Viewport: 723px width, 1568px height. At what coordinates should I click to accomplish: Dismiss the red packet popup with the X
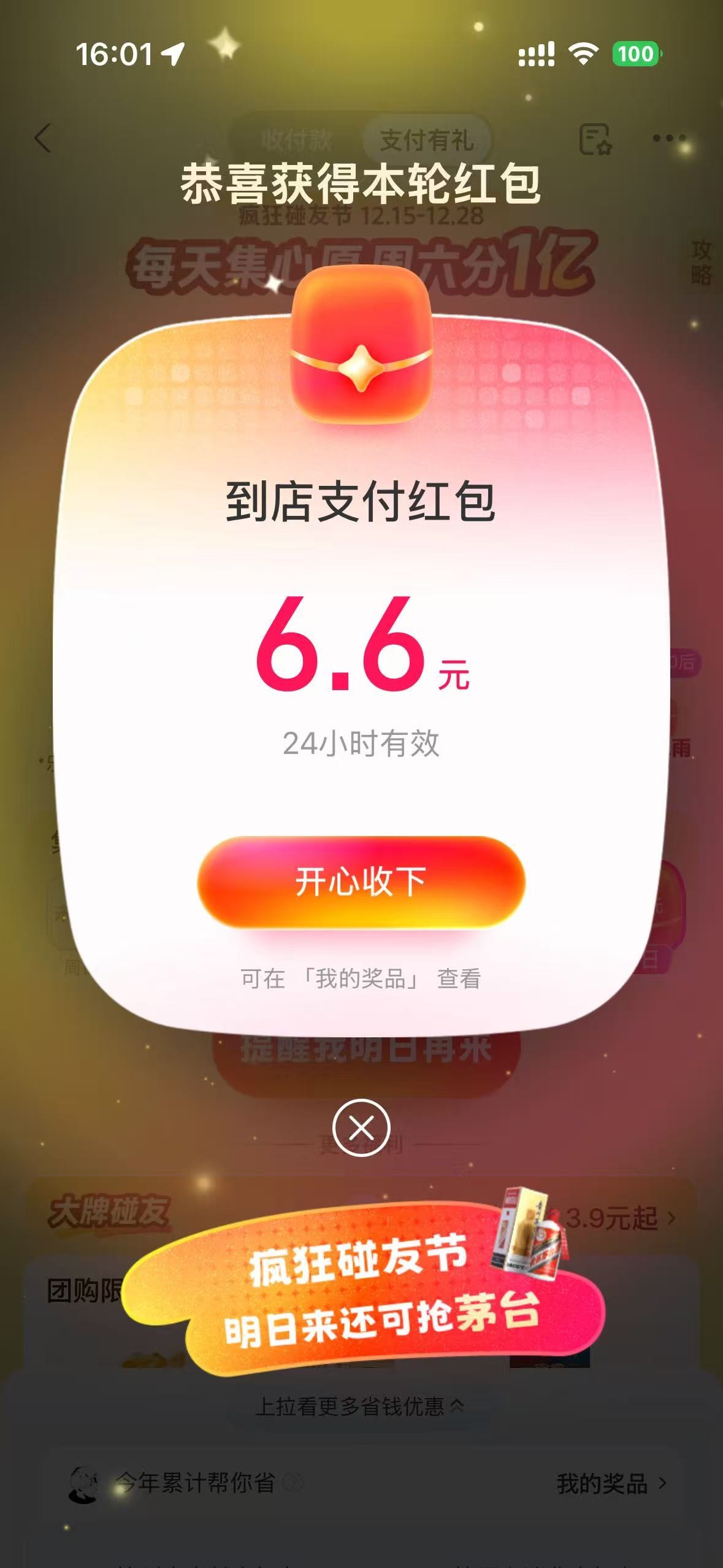361,1128
